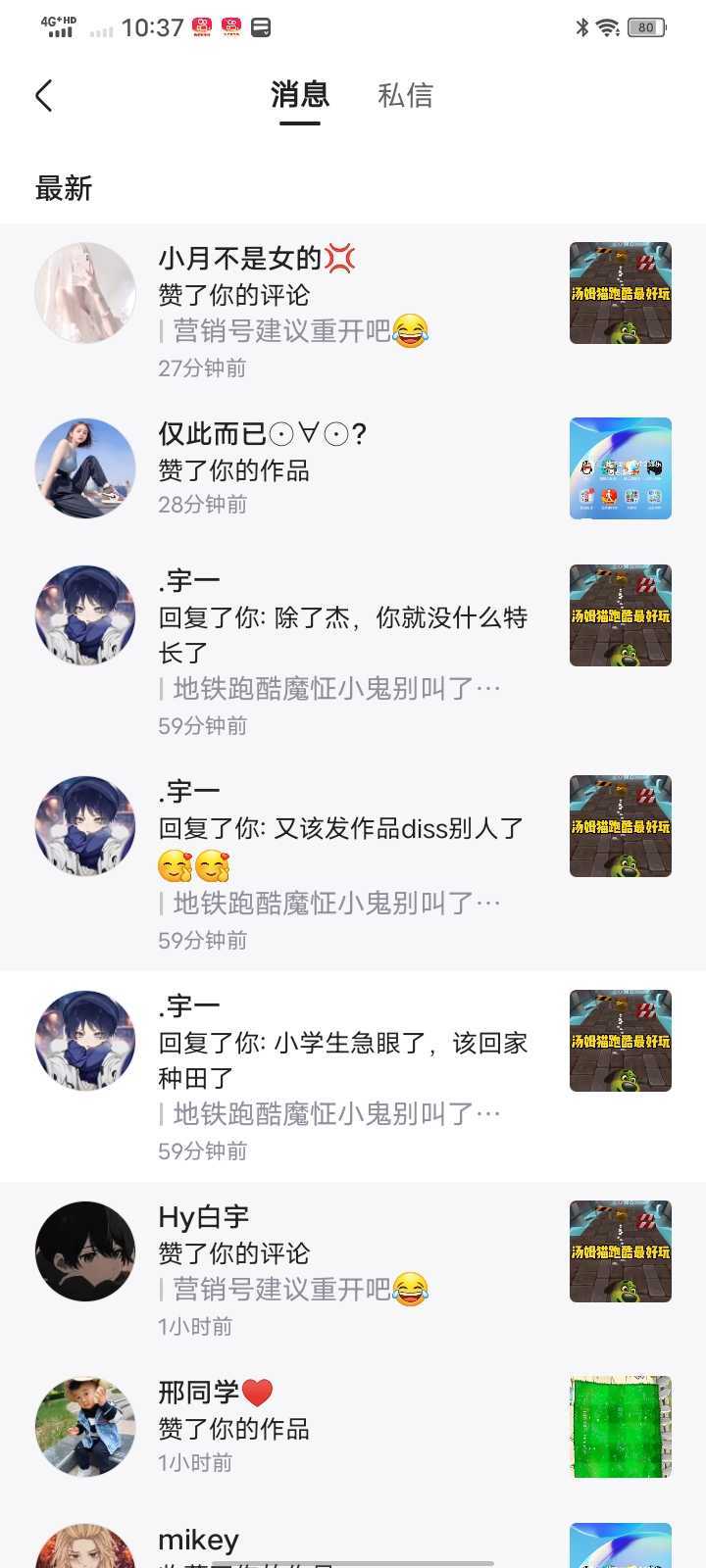Go back using the top-left arrow

(x=44, y=96)
